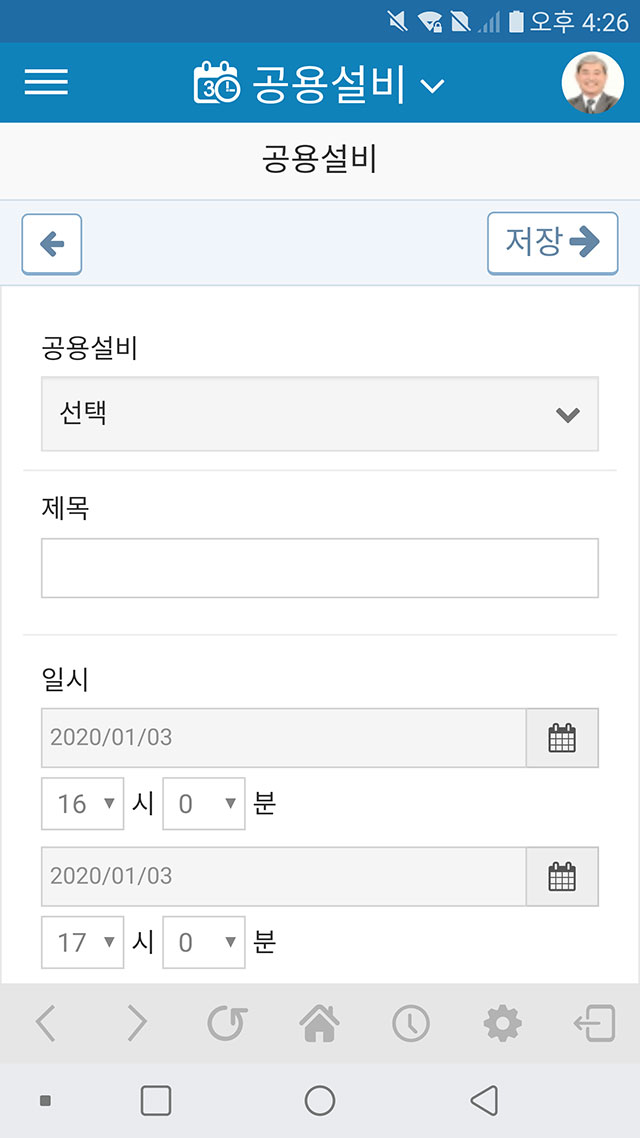Open the 공용설비 선택 dropdown

click(x=320, y=414)
